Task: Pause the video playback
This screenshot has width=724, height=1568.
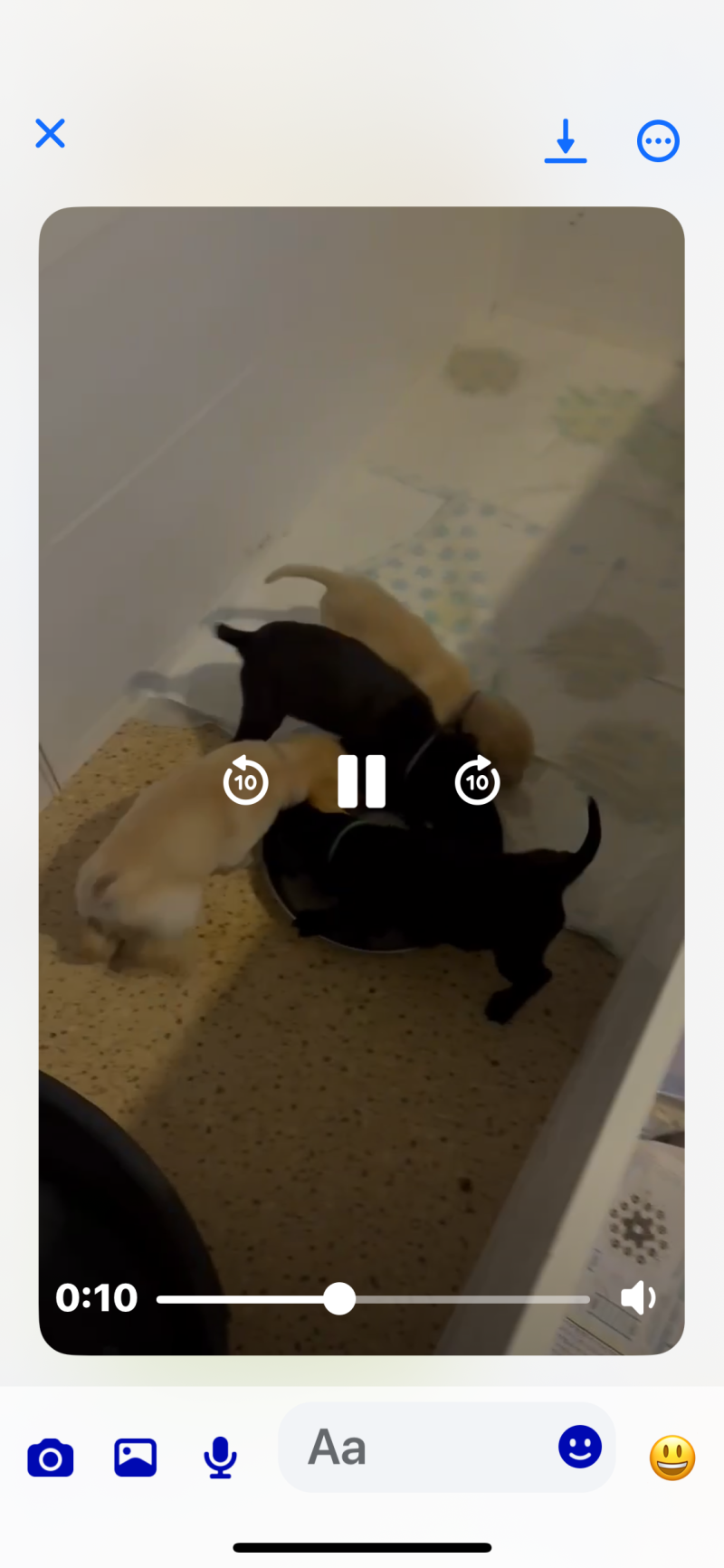Action: pyautogui.click(x=362, y=781)
